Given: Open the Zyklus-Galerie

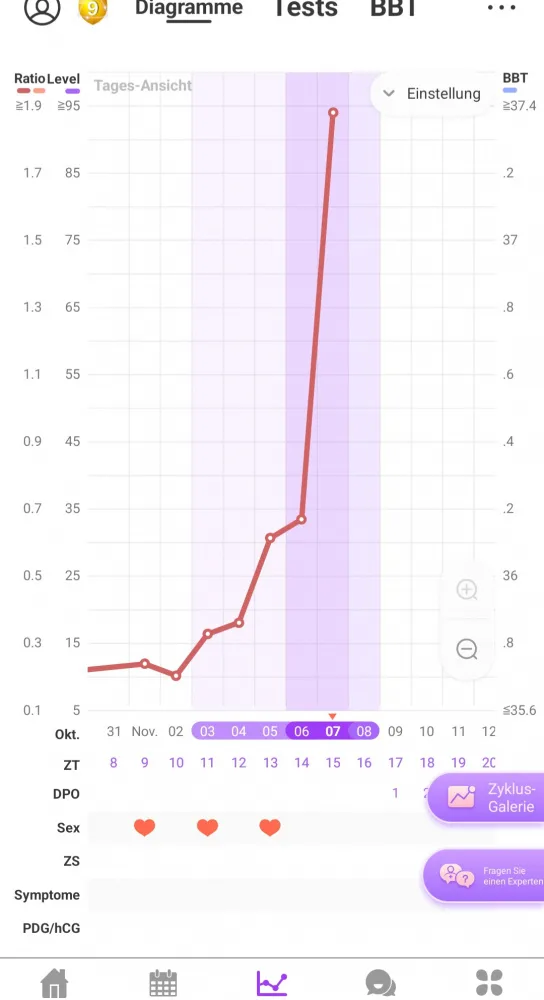Looking at the screenshot, I should [486, 797].
